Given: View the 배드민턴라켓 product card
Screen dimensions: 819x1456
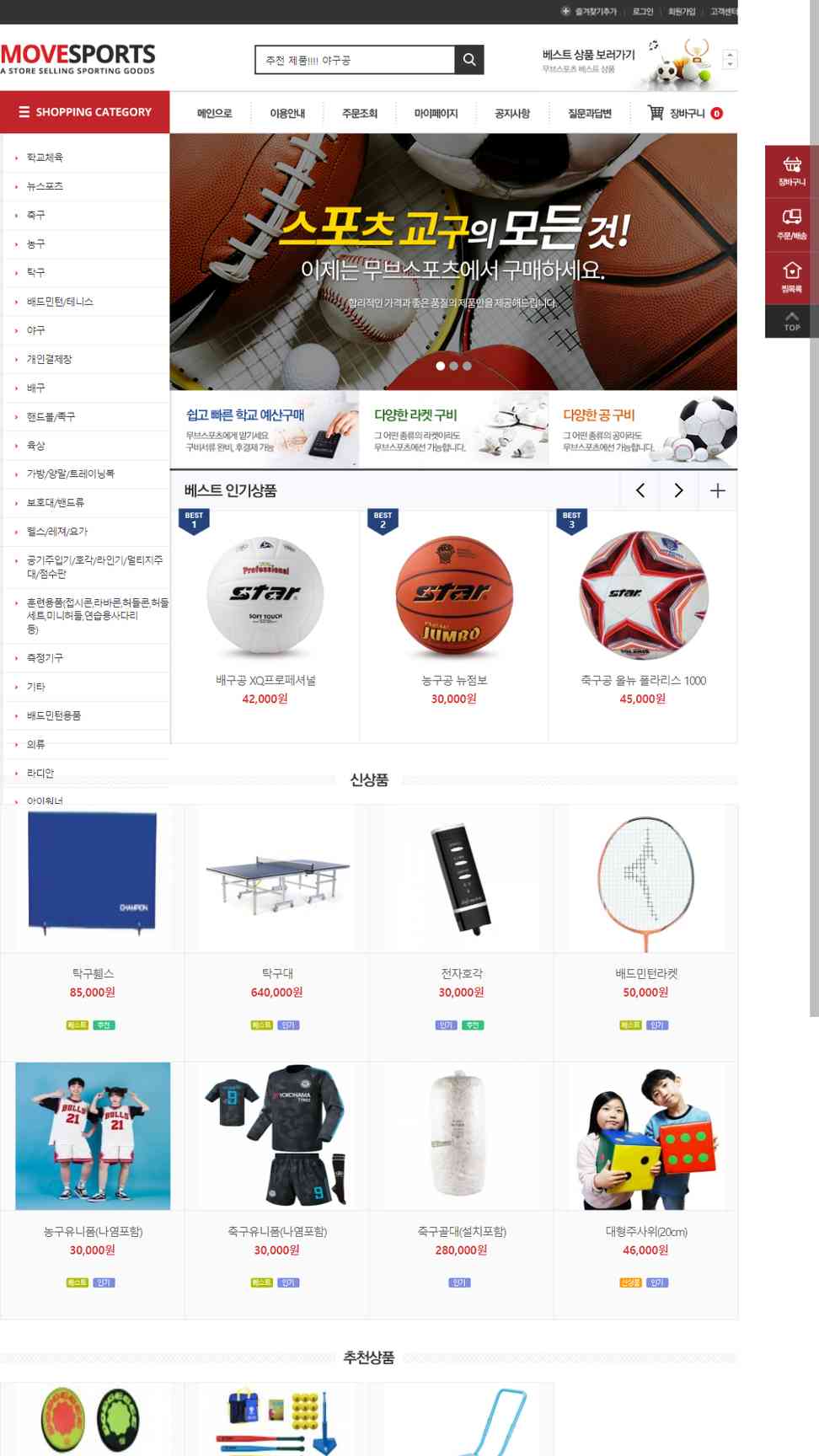Looking at the screenshot, I should coord(645,933).
